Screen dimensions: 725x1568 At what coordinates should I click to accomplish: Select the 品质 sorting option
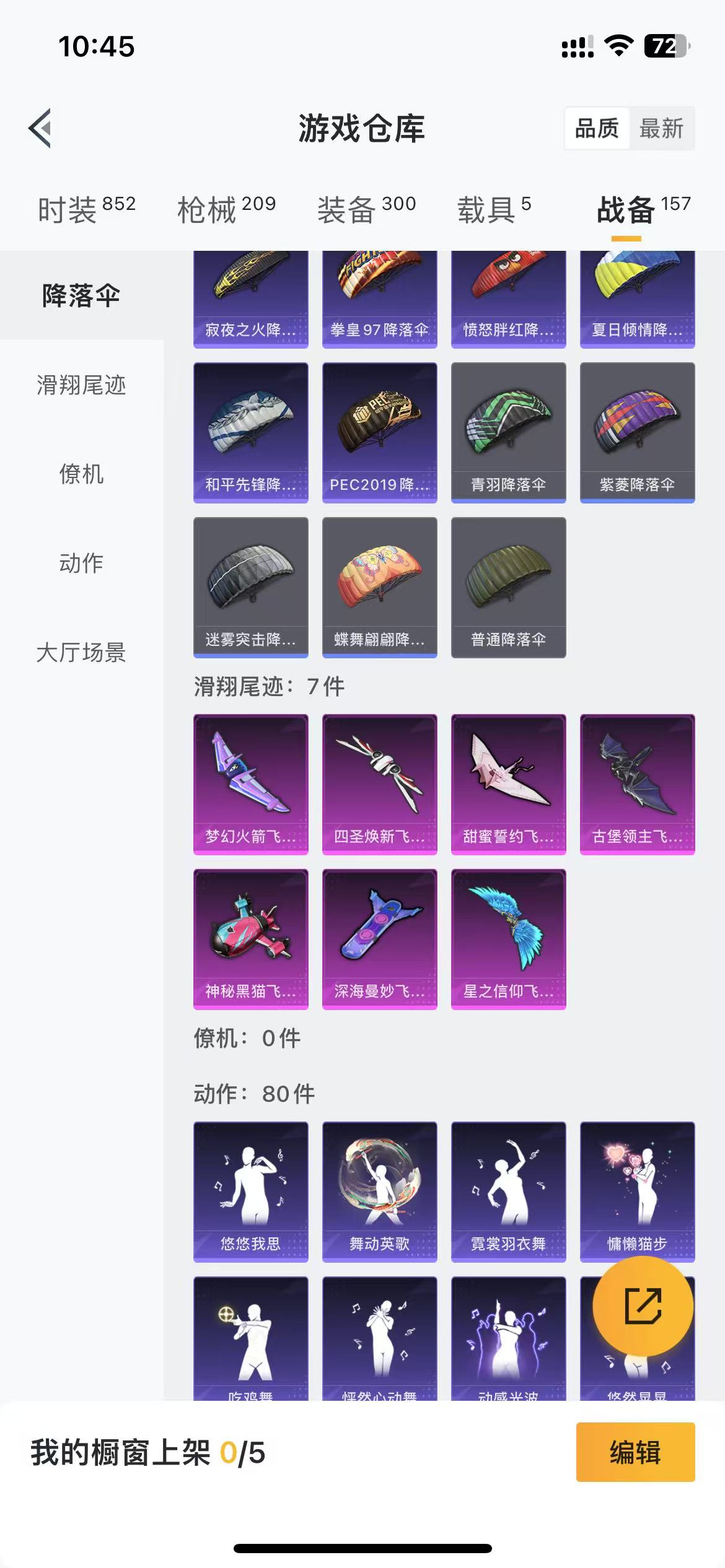click(597, 128)
